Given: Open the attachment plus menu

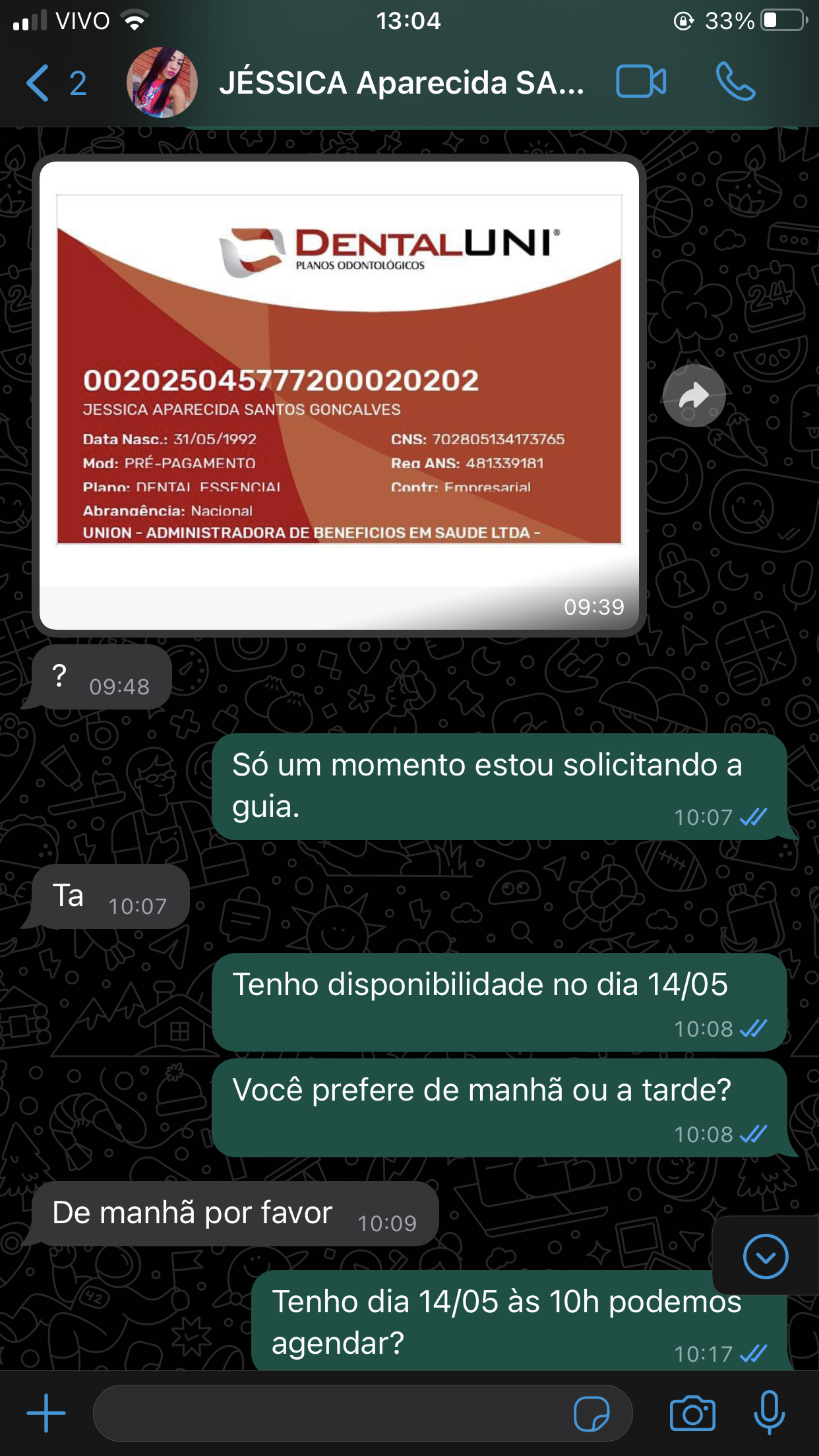Looking at the screenshot, I should [46, 1413].
